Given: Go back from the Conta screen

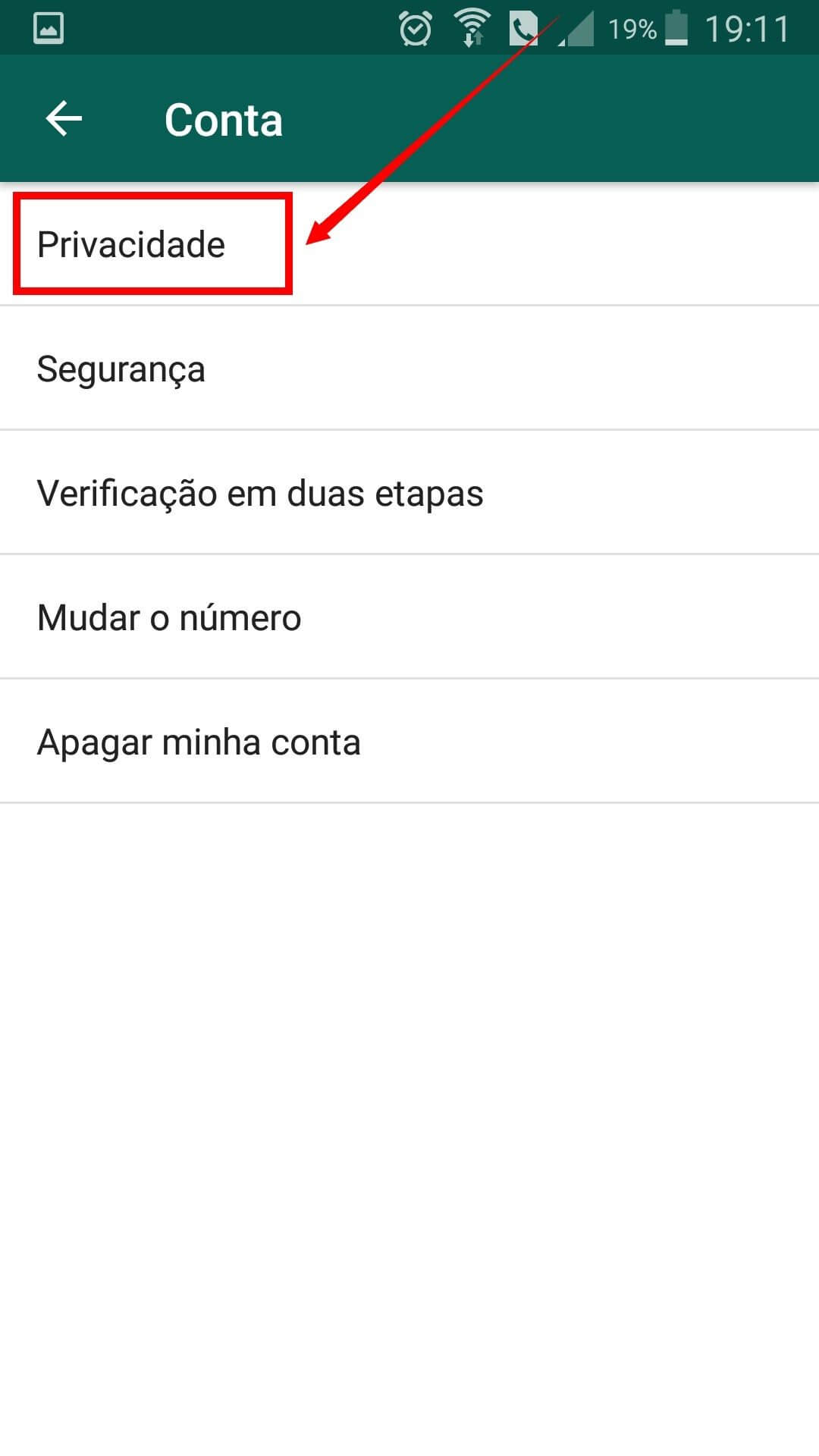Looking at the screenshot, I should click(64, 119).
